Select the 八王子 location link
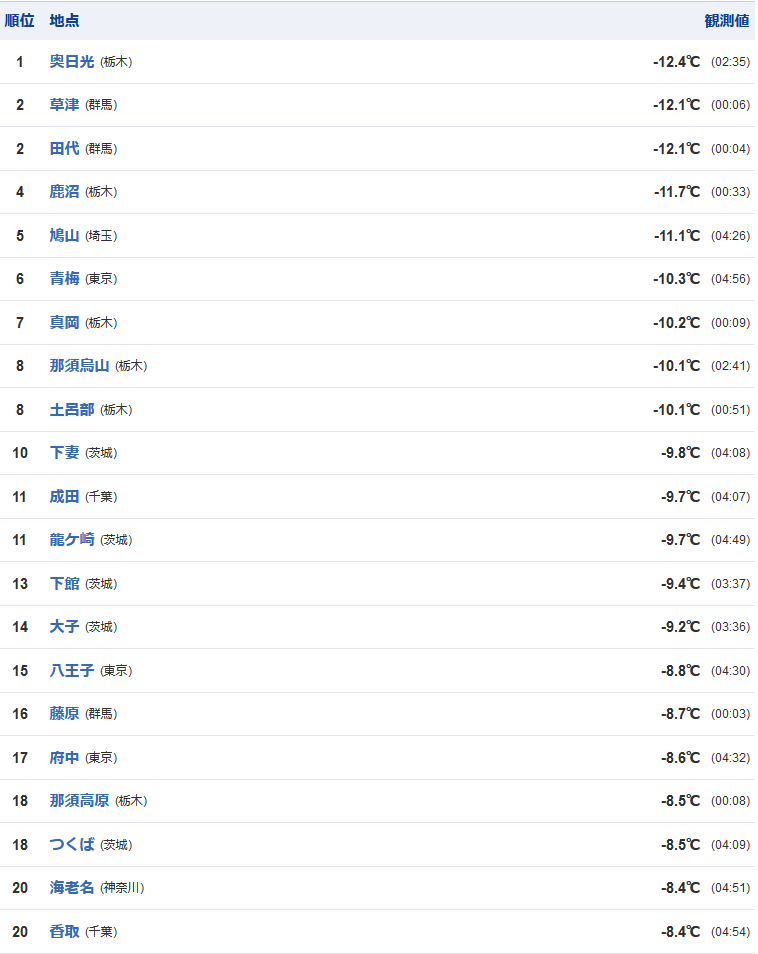Screen dimensions: 758x954 pyautogui.click(x=72, y=671)
